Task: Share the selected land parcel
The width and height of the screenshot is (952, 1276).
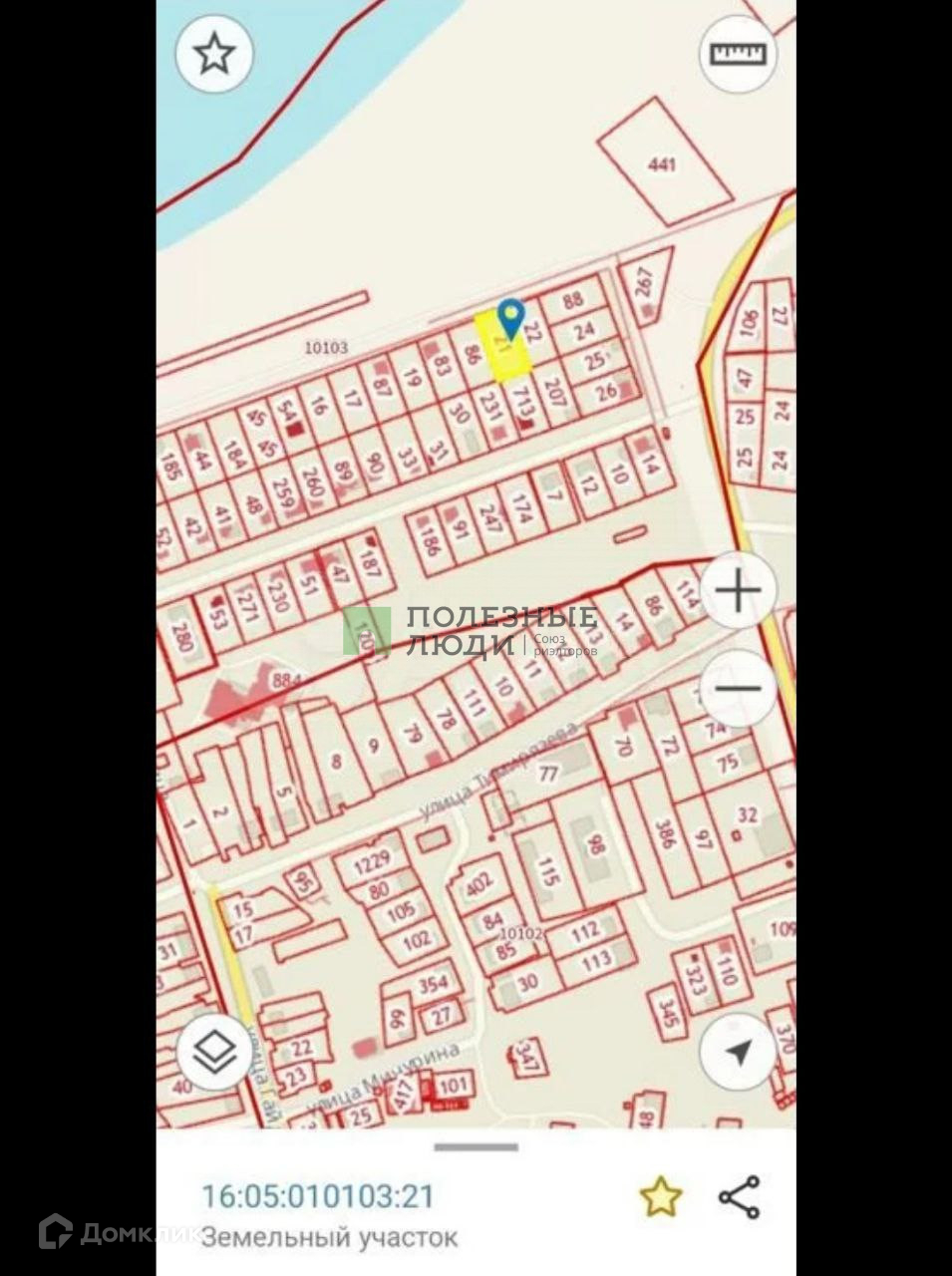Action: pyautogui.click(x=739, y=1196)
